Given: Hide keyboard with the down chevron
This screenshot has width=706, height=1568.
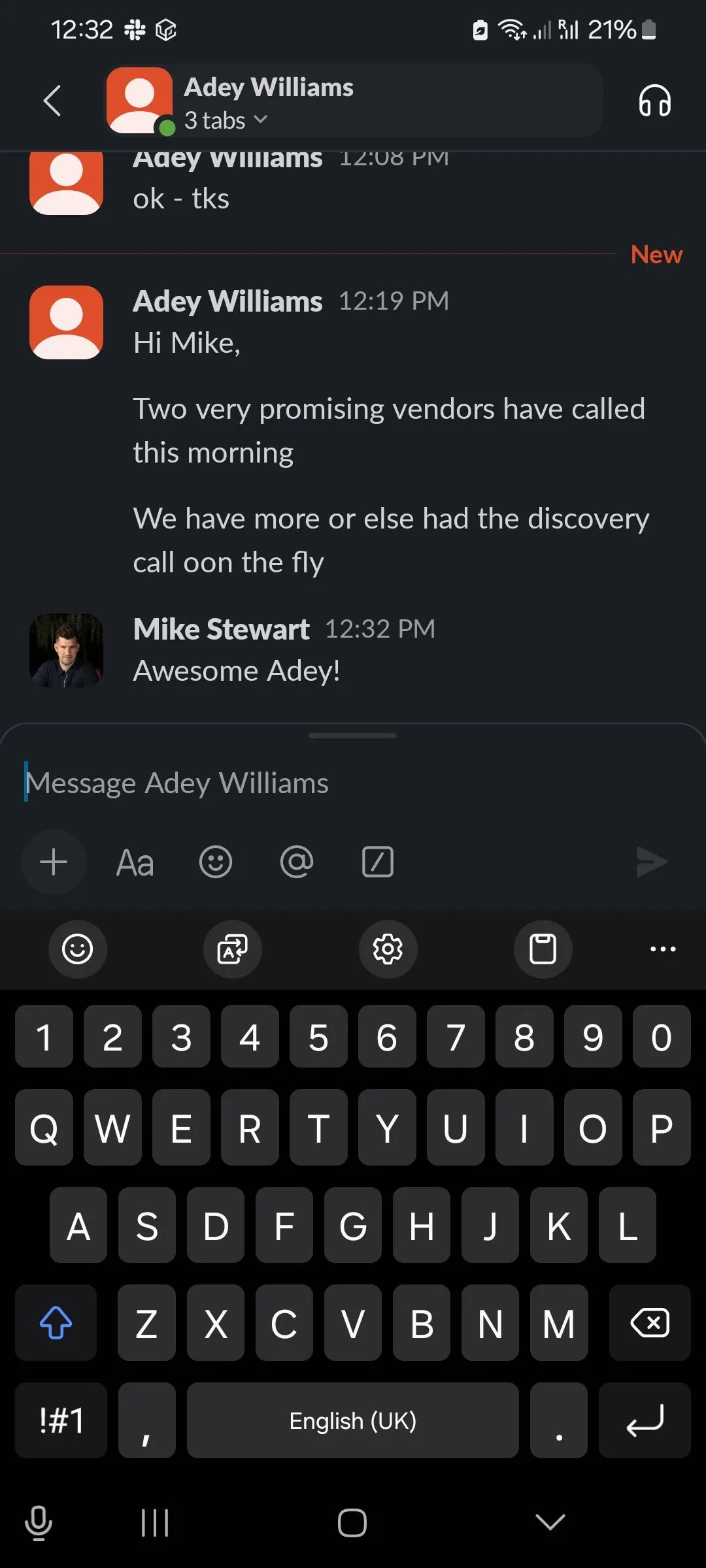Looking at the screenshot, I should (550, 1522).
